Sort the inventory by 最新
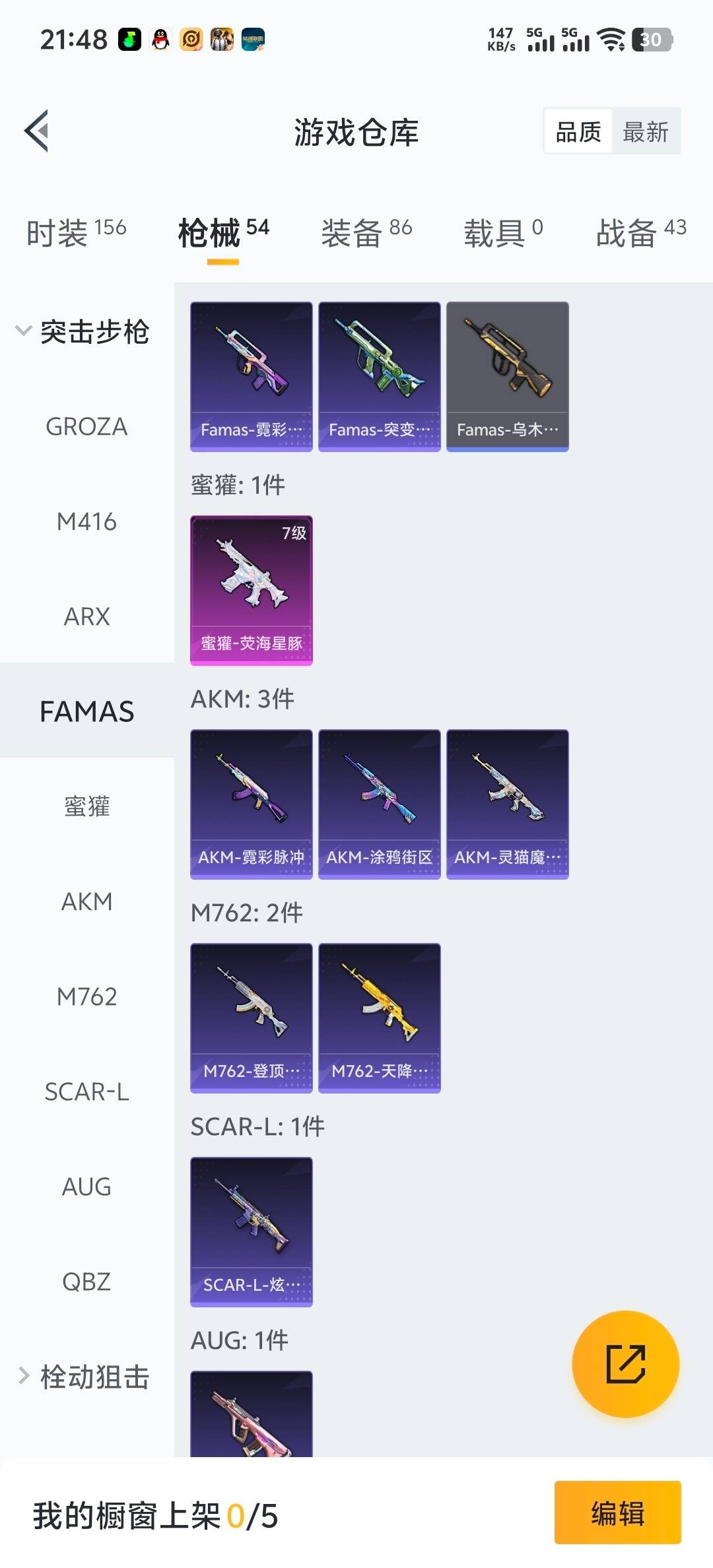Viewport: 713px width, 1568px height. tap(645, 132)
